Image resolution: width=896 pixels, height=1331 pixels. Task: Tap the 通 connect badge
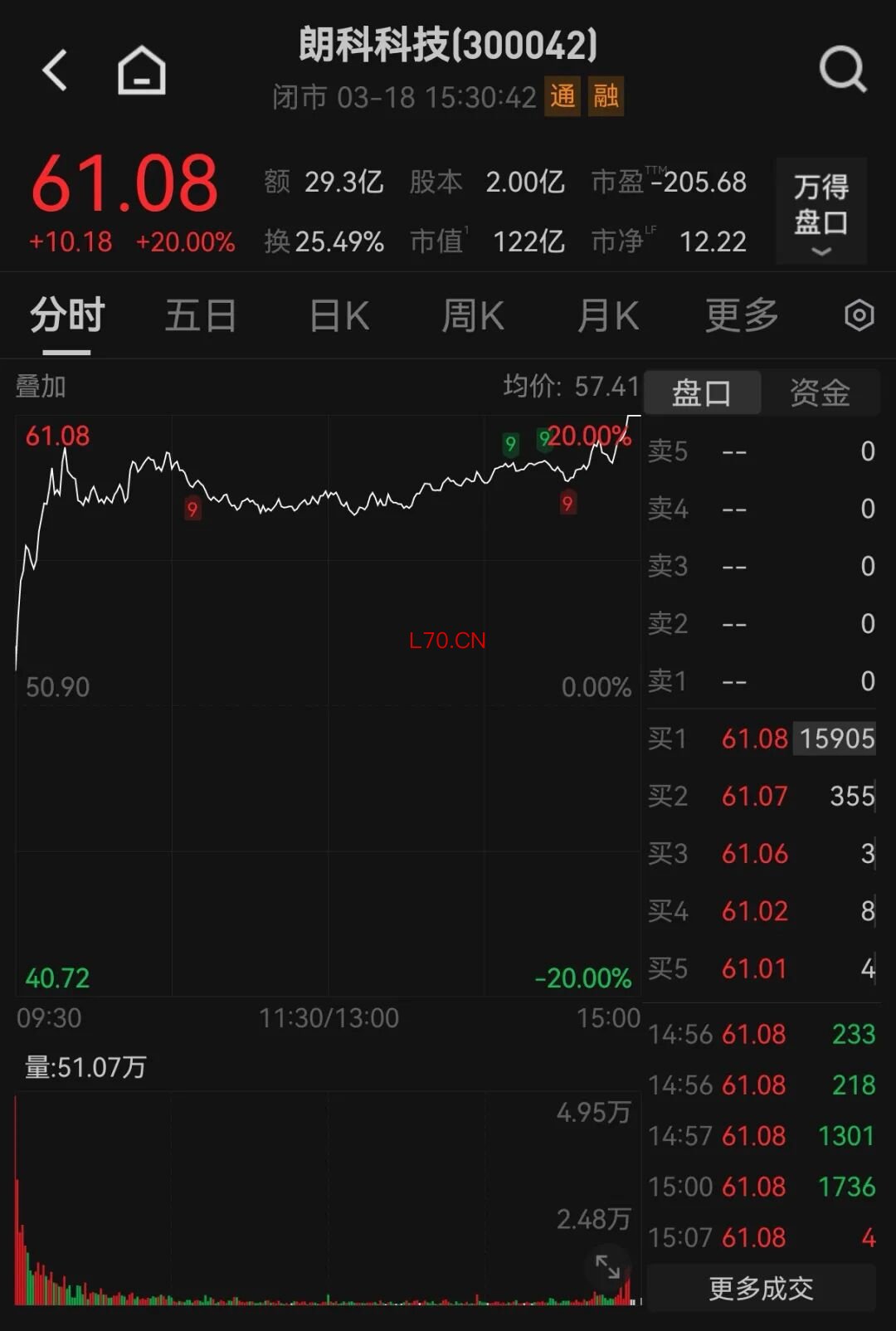(x=562, y=97)
